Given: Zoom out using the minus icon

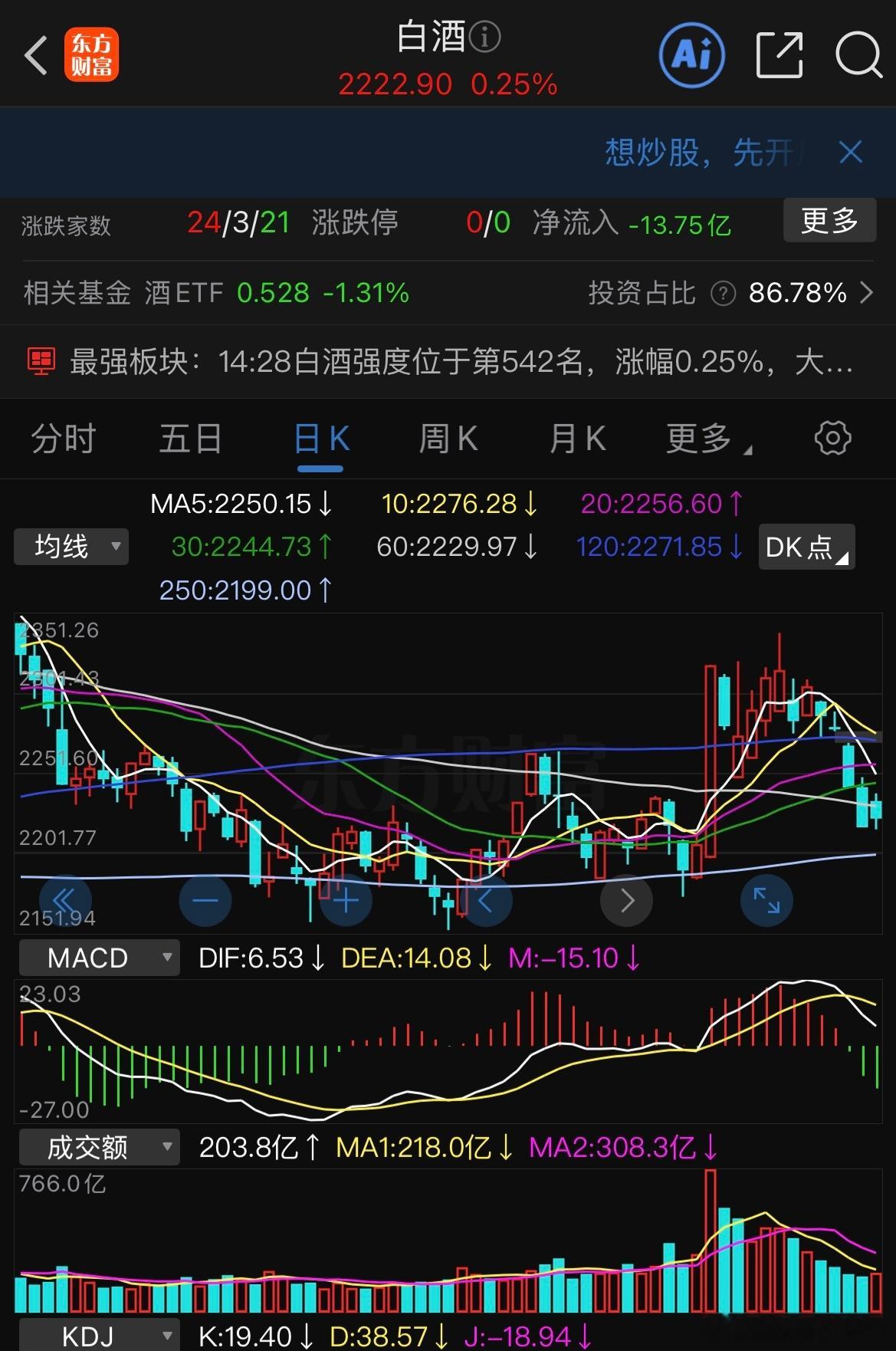Looking at the screenshot, I should [205, 900].
